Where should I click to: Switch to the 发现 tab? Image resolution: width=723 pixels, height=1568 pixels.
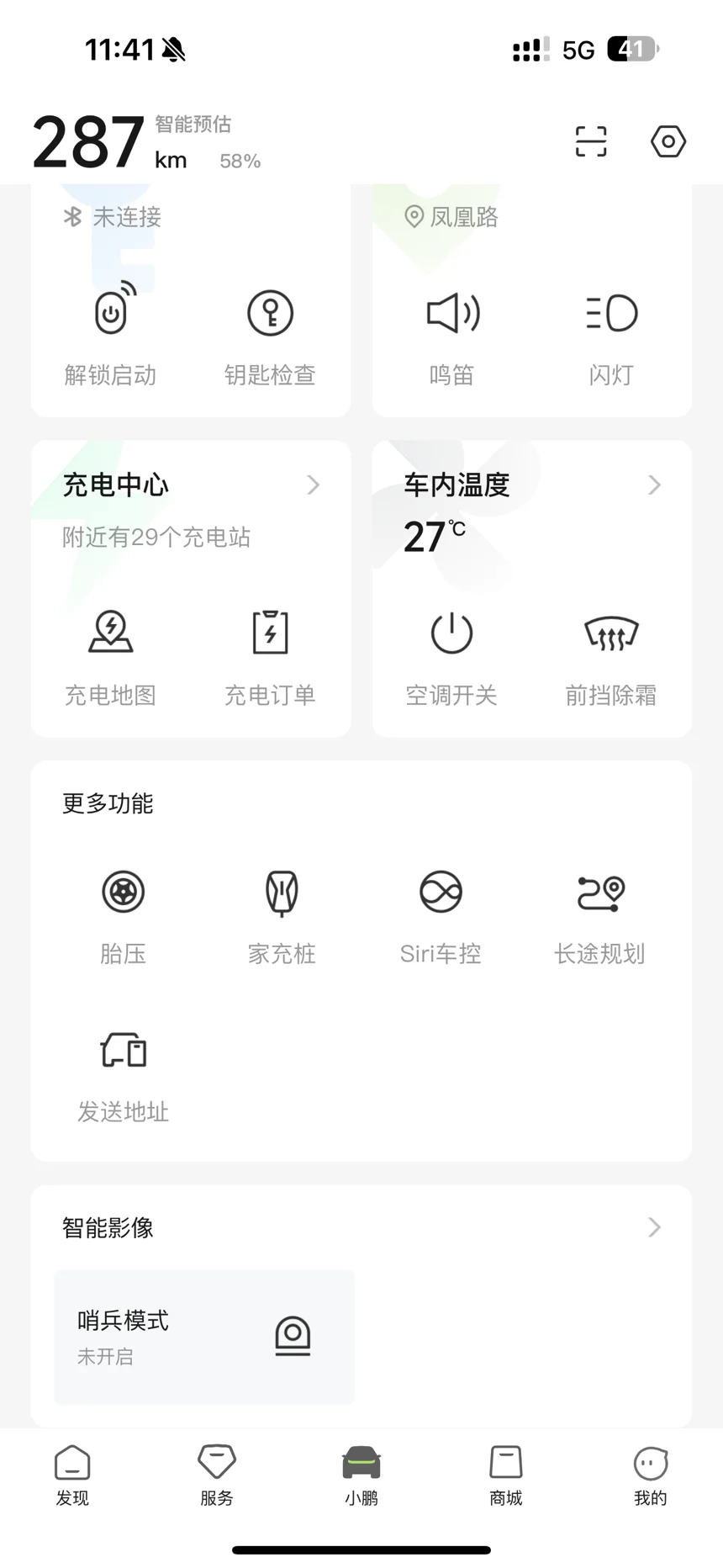[x=72, y=1475]
